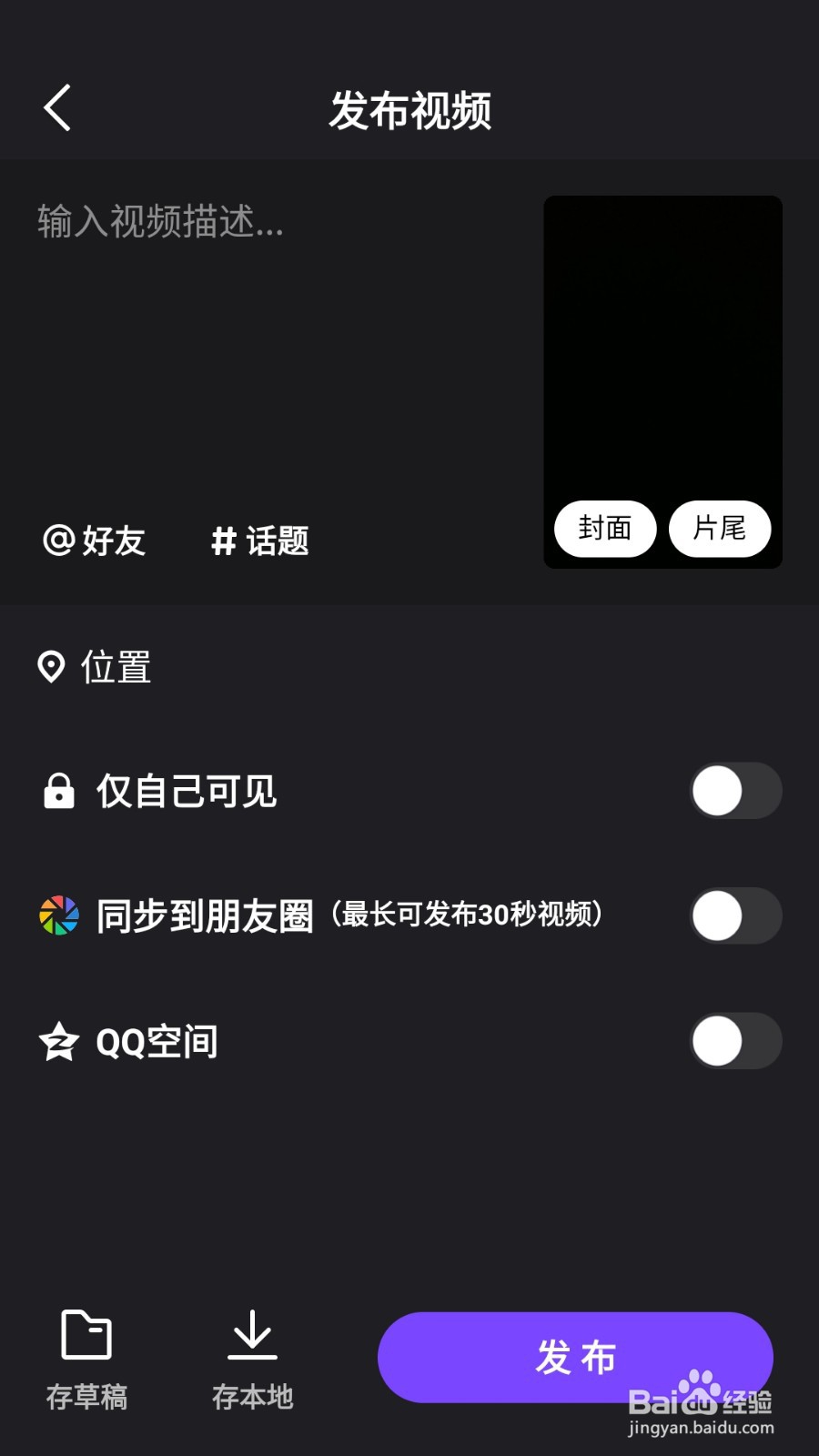Choose a cover with the 封面 button
Screen dimensions: 819x1456
pyautogui.click(x=605, y=528)
